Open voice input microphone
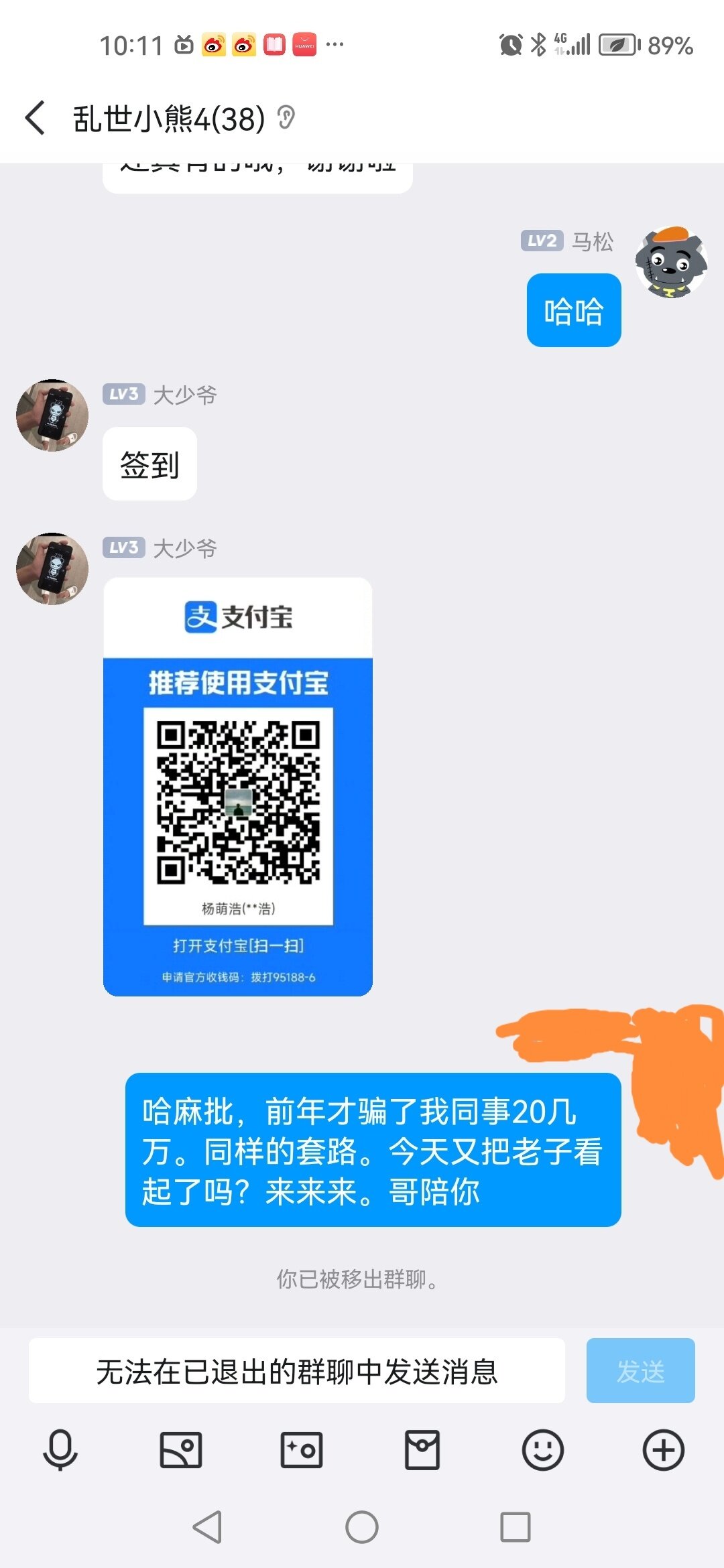The width and height of the screenshot is (724, 1568). pos(60,1450)
